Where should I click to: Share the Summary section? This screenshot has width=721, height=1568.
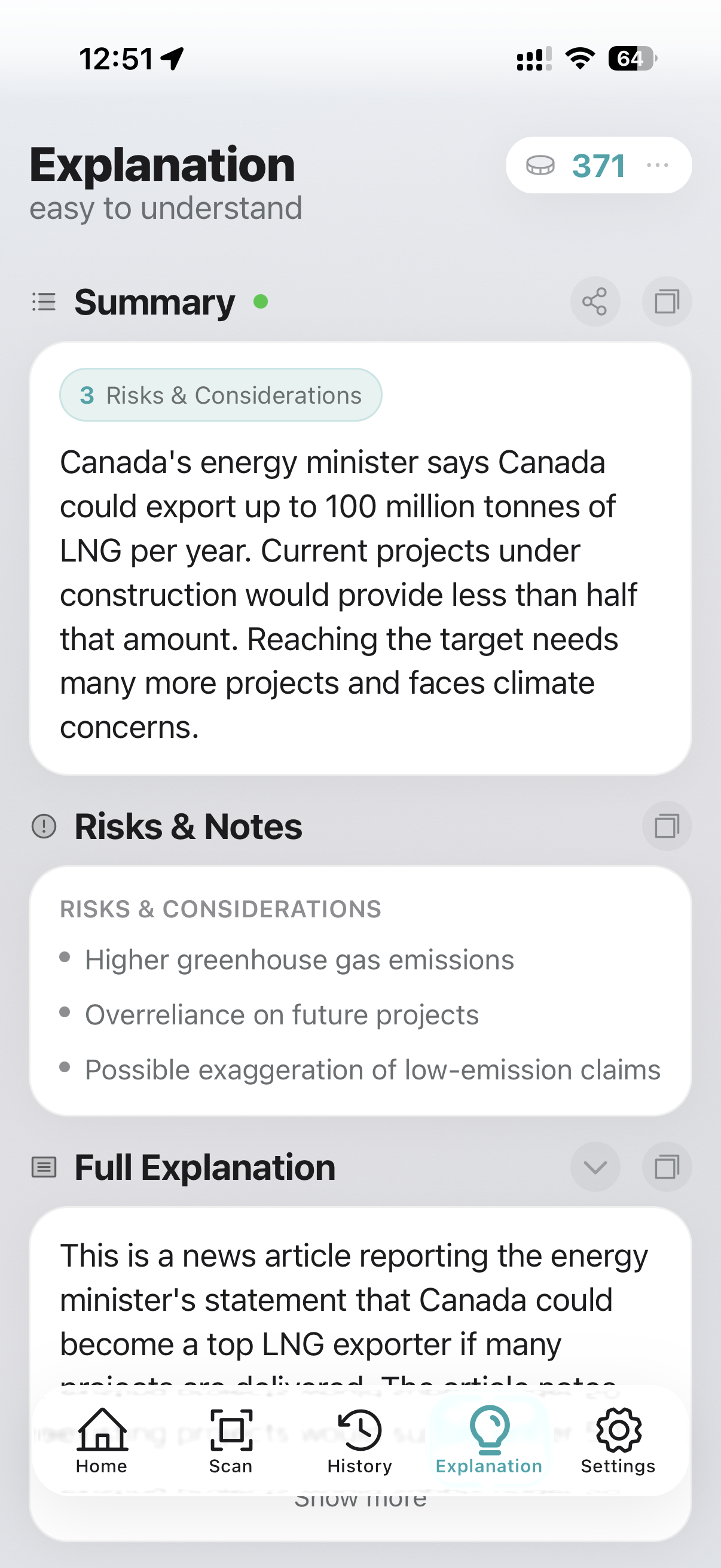594,301
